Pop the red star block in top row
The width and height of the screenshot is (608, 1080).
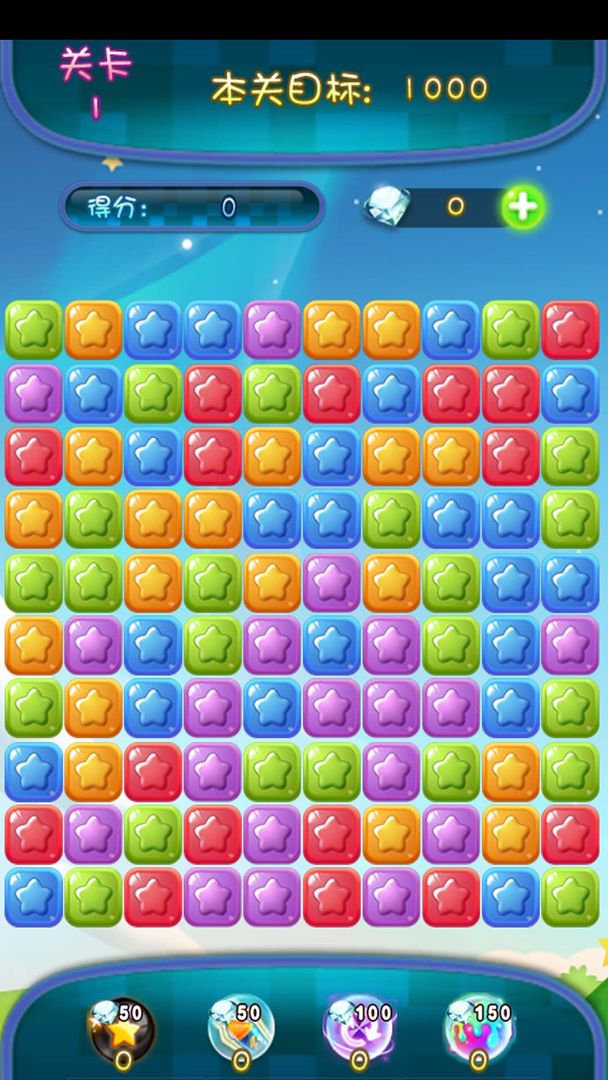(570, 330)
